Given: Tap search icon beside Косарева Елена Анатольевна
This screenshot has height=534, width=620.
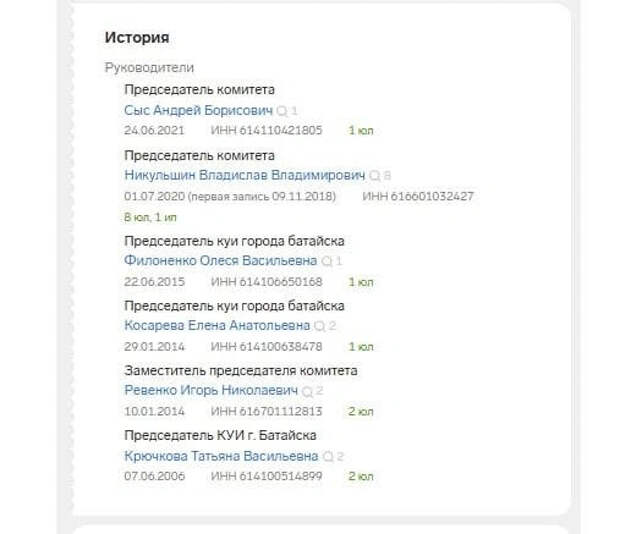Looking at the screenshot, I should (319, 326).
